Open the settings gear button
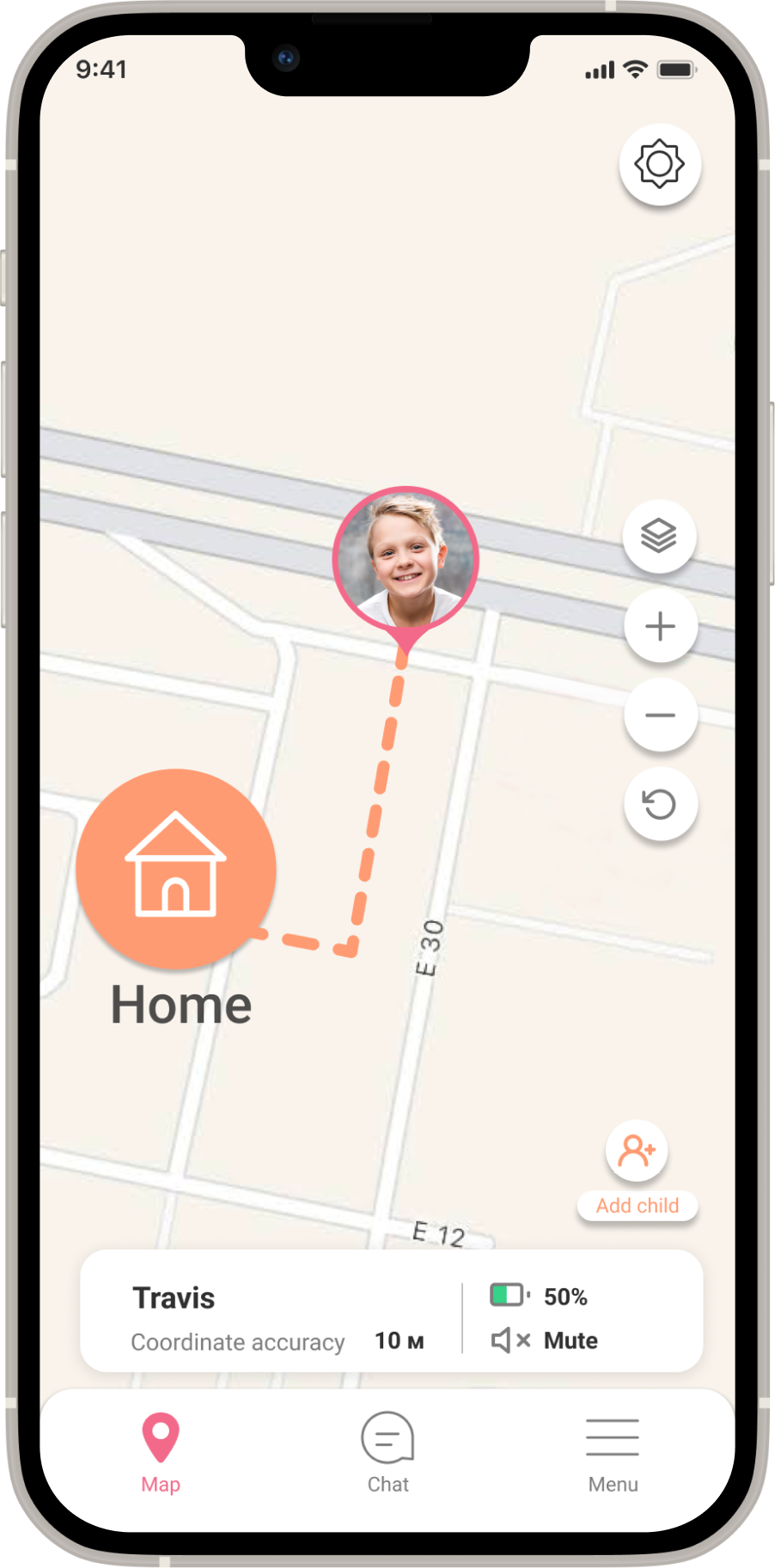 (x=659, y=164)
